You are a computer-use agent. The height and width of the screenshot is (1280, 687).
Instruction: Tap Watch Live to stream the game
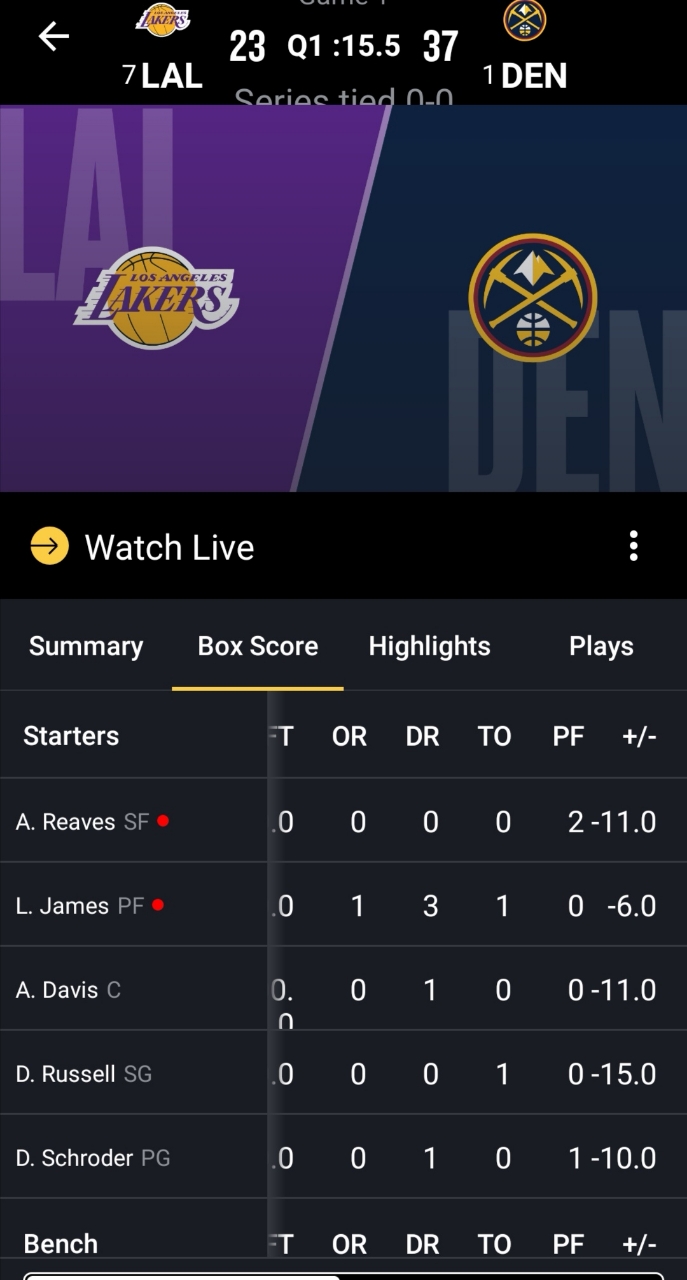pyautogui.click(x=143, y=547)
